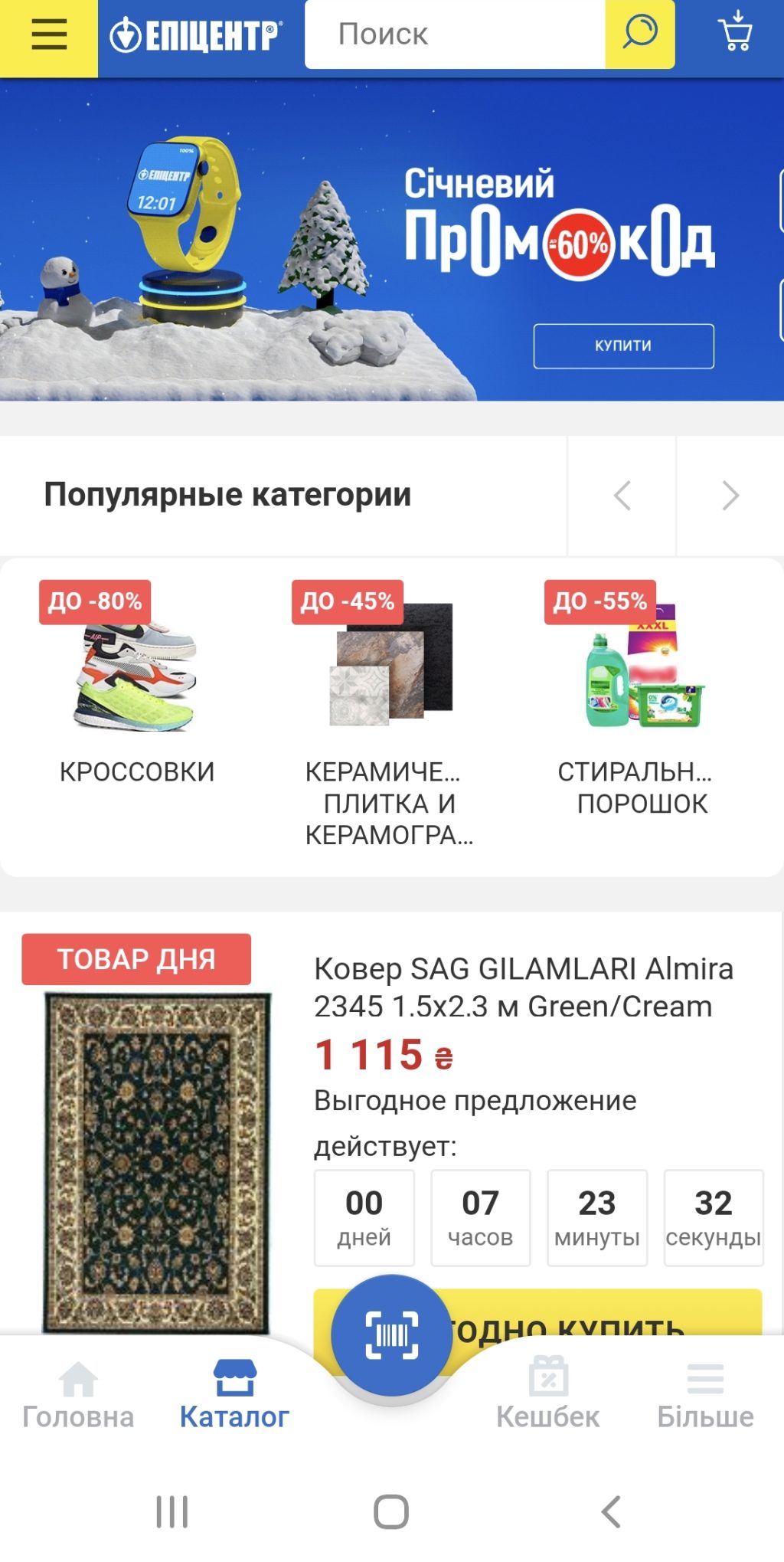Screen dimensions: 784x1562
Task: Tap the КУПИТИ button on the banner
Action: (623, 346)
